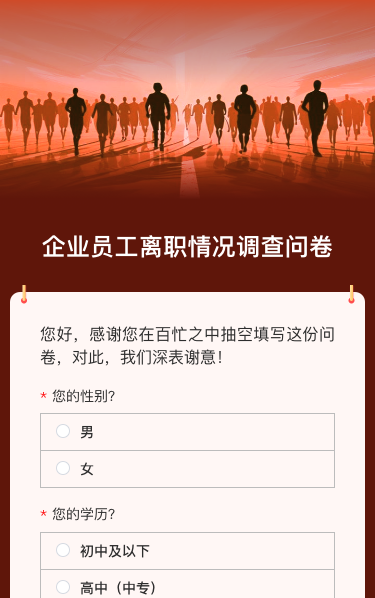Choose 初中及以下 for education level
Image resolution: width=375 pixels, height=598 pixels.
pyautogui.click(x=187, y=551)
